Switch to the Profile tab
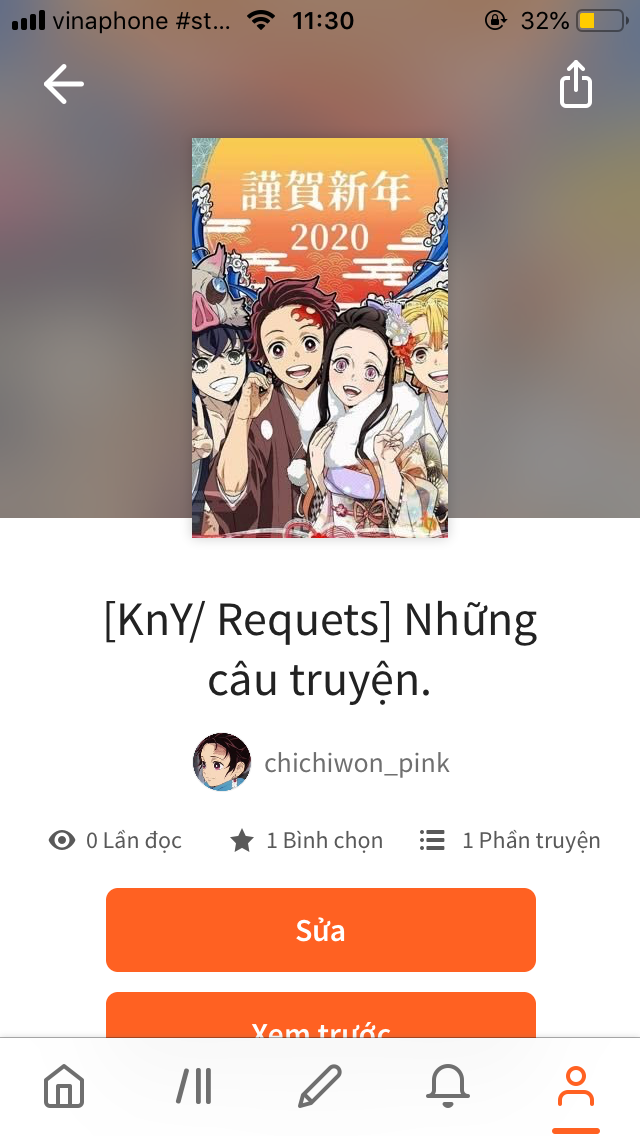The width and height of the screenshot is (640, 1136). (x=575, y=1086)
